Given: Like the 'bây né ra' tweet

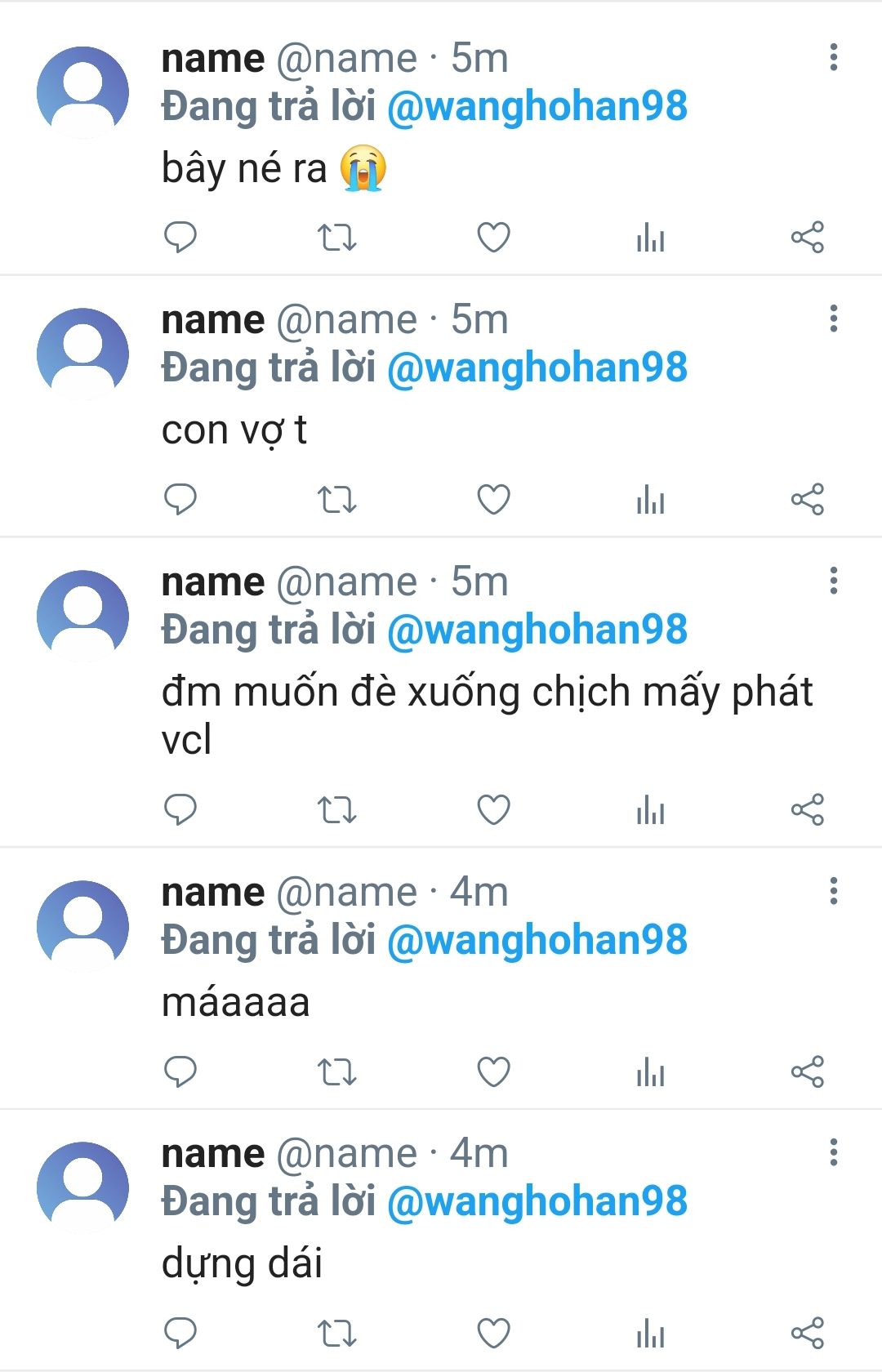Looking at the screenshot, I should pos(493,238).
